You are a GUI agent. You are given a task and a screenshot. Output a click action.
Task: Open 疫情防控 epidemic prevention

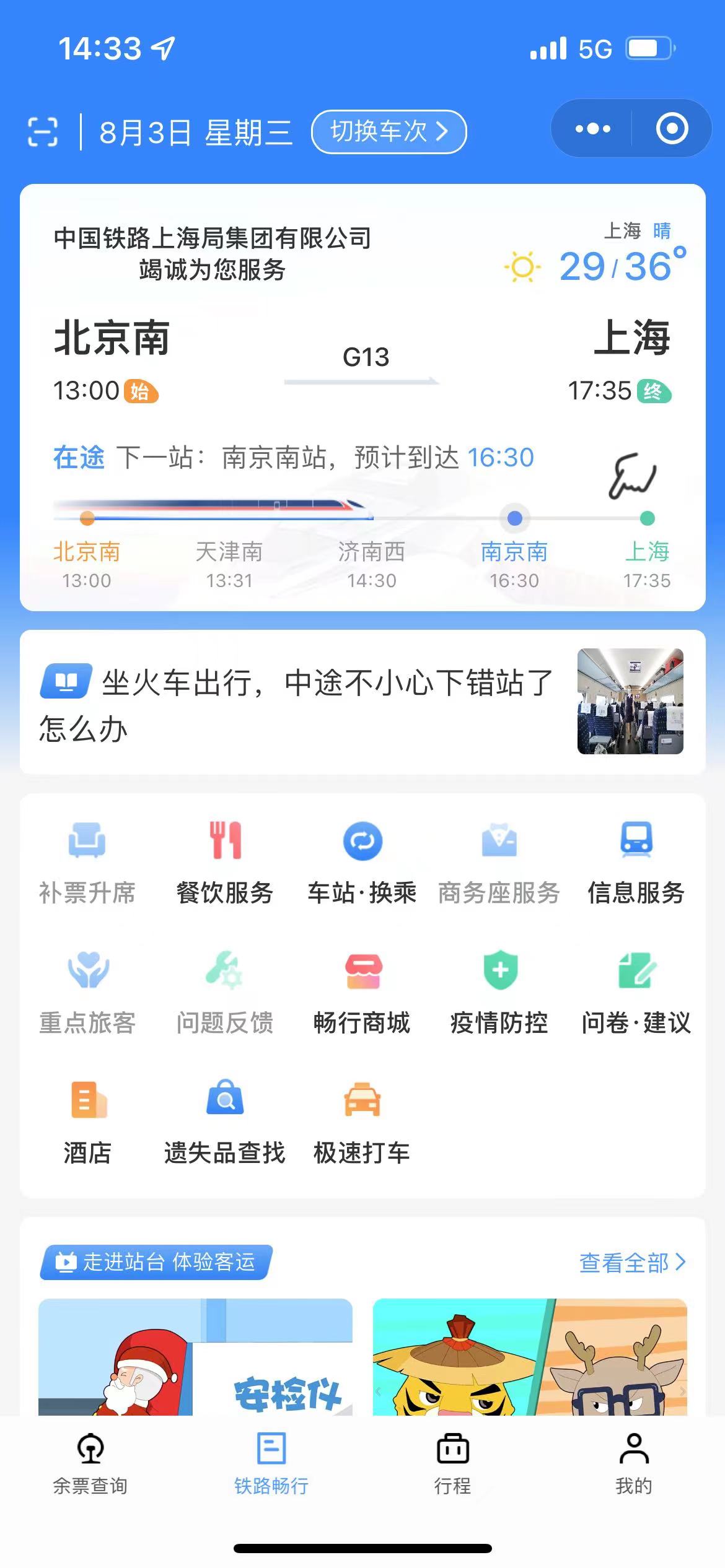[499, 993]
